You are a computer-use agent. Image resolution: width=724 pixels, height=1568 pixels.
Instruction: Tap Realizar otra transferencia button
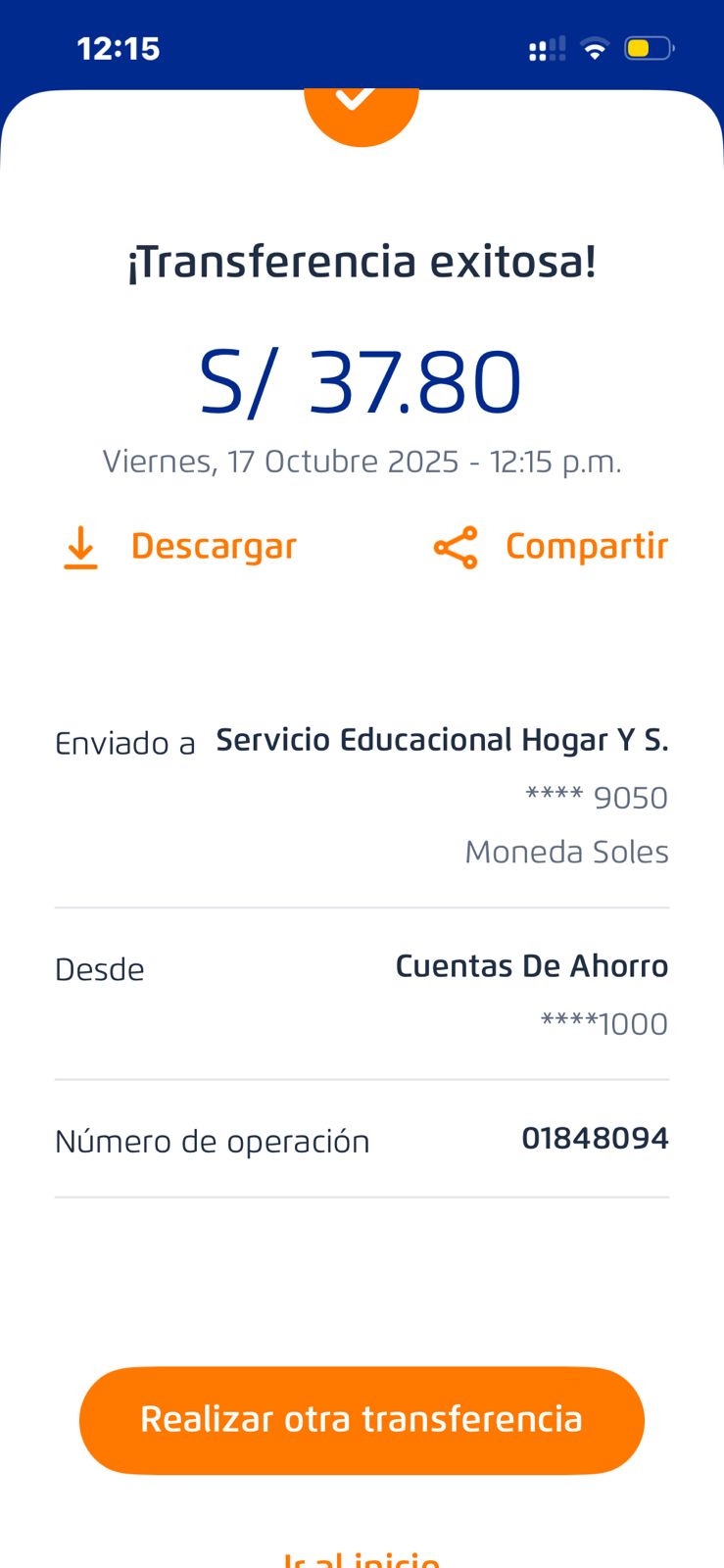pyautogui.click(x=362, y=1420)
